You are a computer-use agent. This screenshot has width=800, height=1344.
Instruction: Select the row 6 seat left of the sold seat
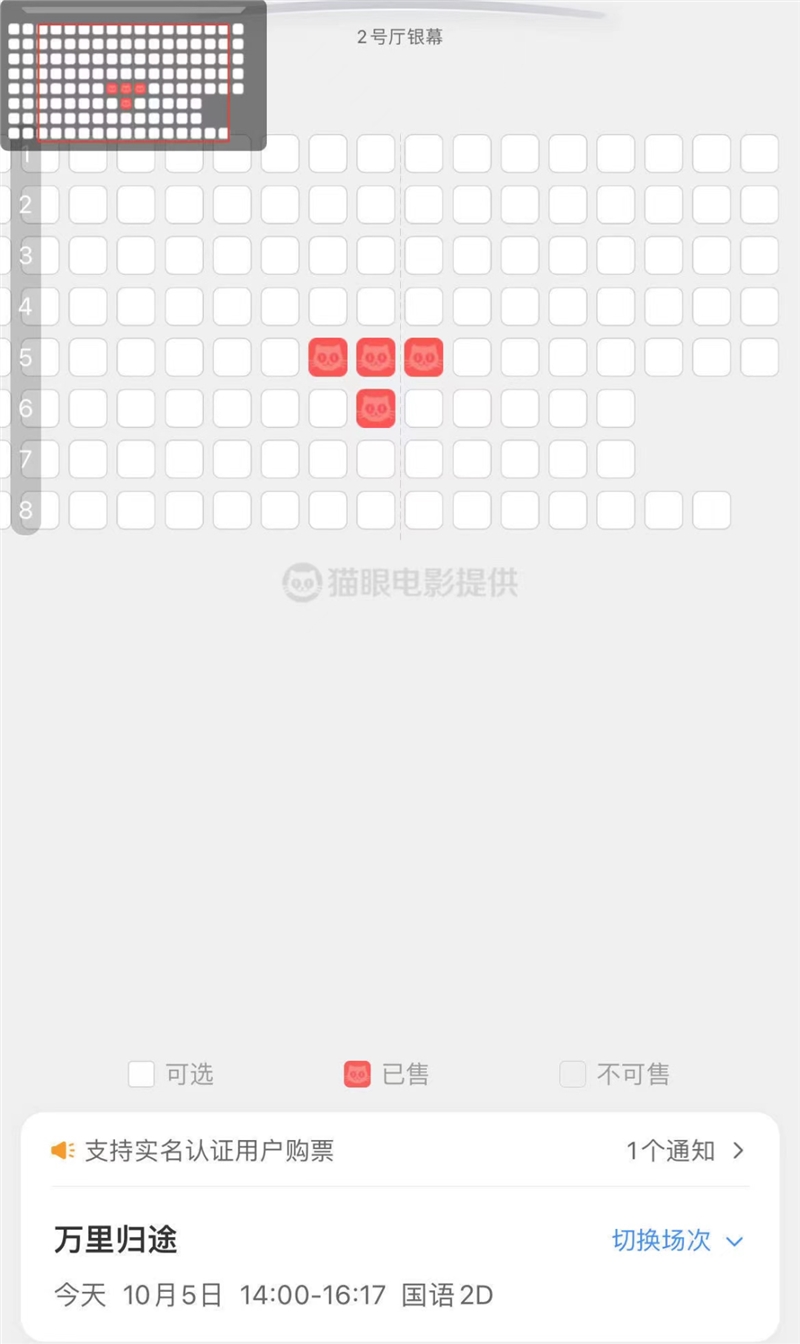click(328, 408)
